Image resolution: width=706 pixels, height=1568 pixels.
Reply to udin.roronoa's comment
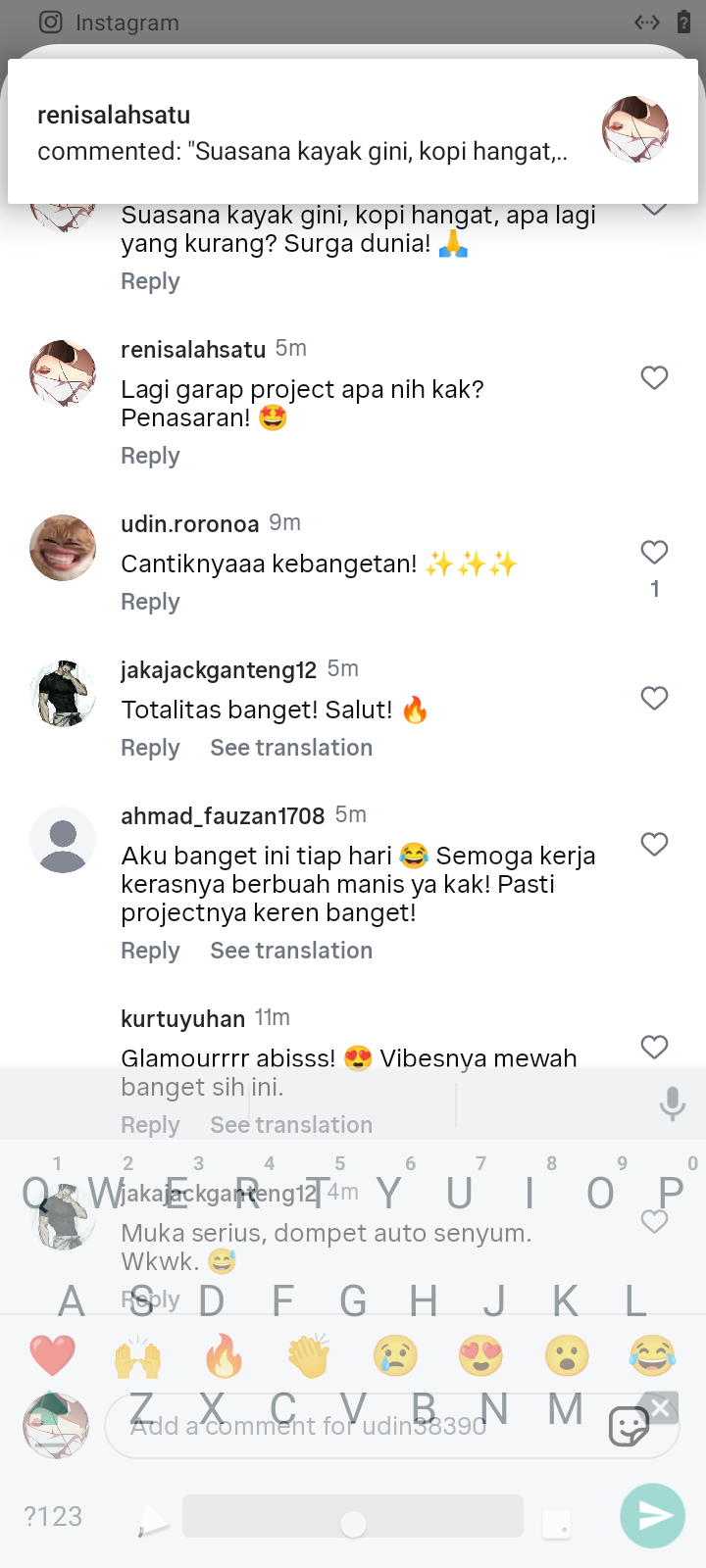150,602
